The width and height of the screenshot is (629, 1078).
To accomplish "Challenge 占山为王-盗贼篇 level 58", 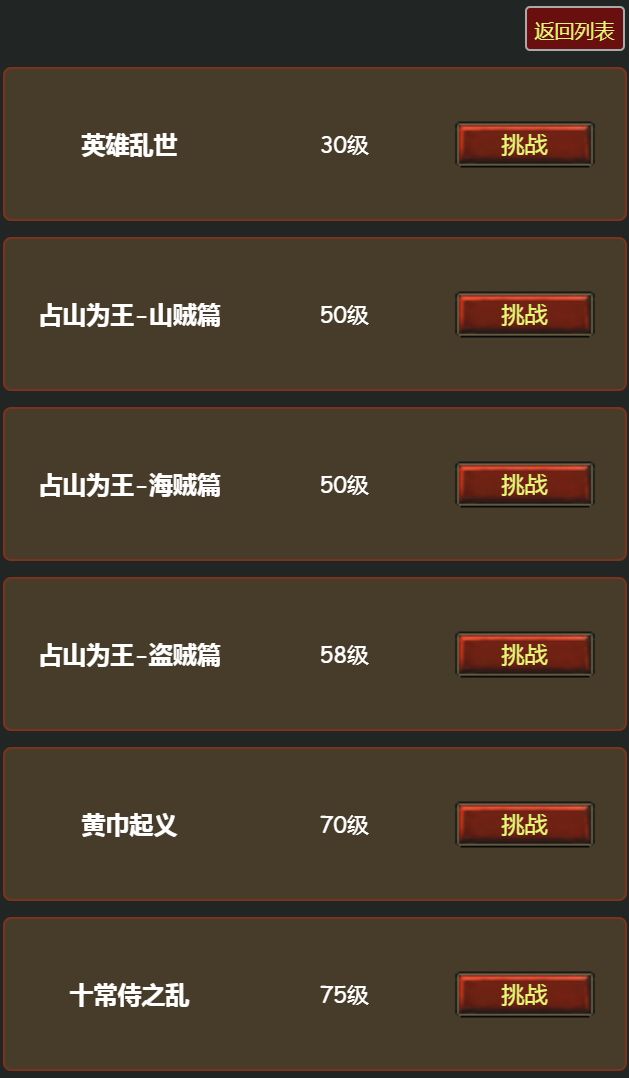I will tap(524, 655).
